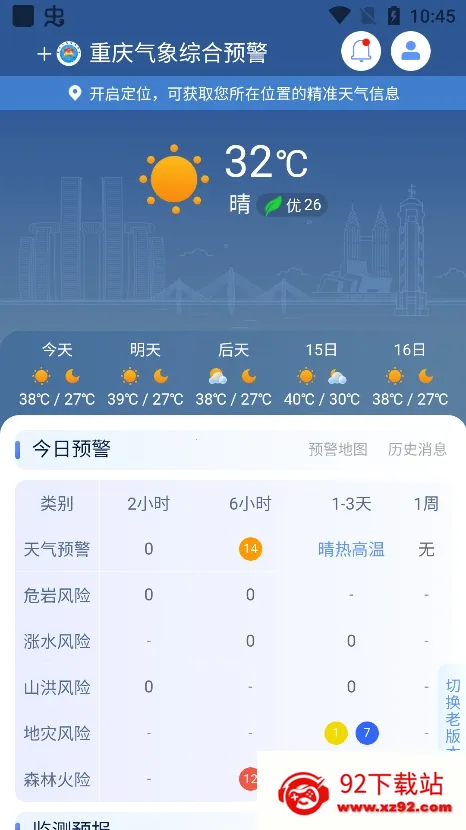Enable location via the 开启定位 banner
The image size is (466, 830).
coord(233,94)
